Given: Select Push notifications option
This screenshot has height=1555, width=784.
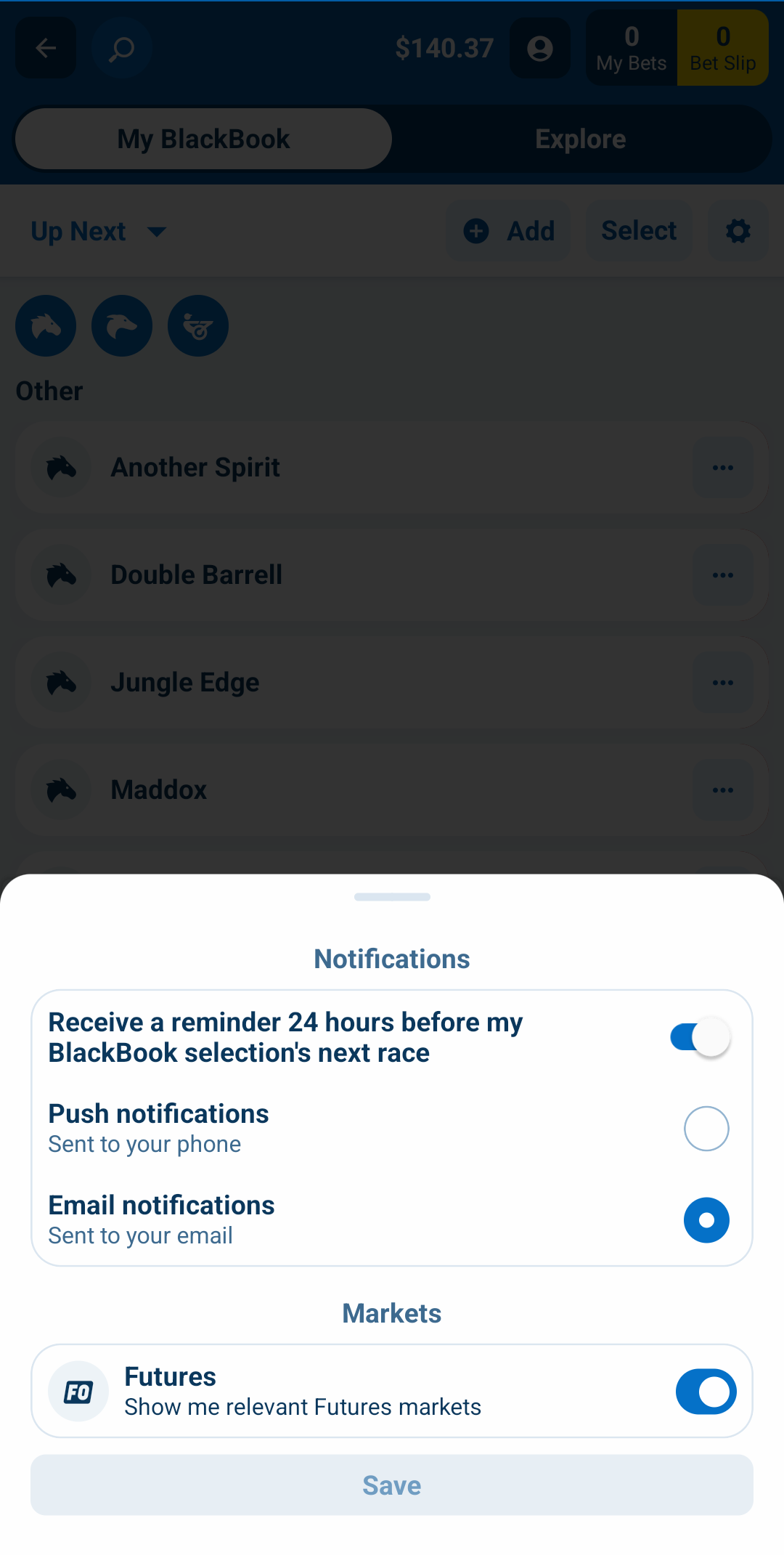Looking at the screenshot, I should tap(706, 1129).
